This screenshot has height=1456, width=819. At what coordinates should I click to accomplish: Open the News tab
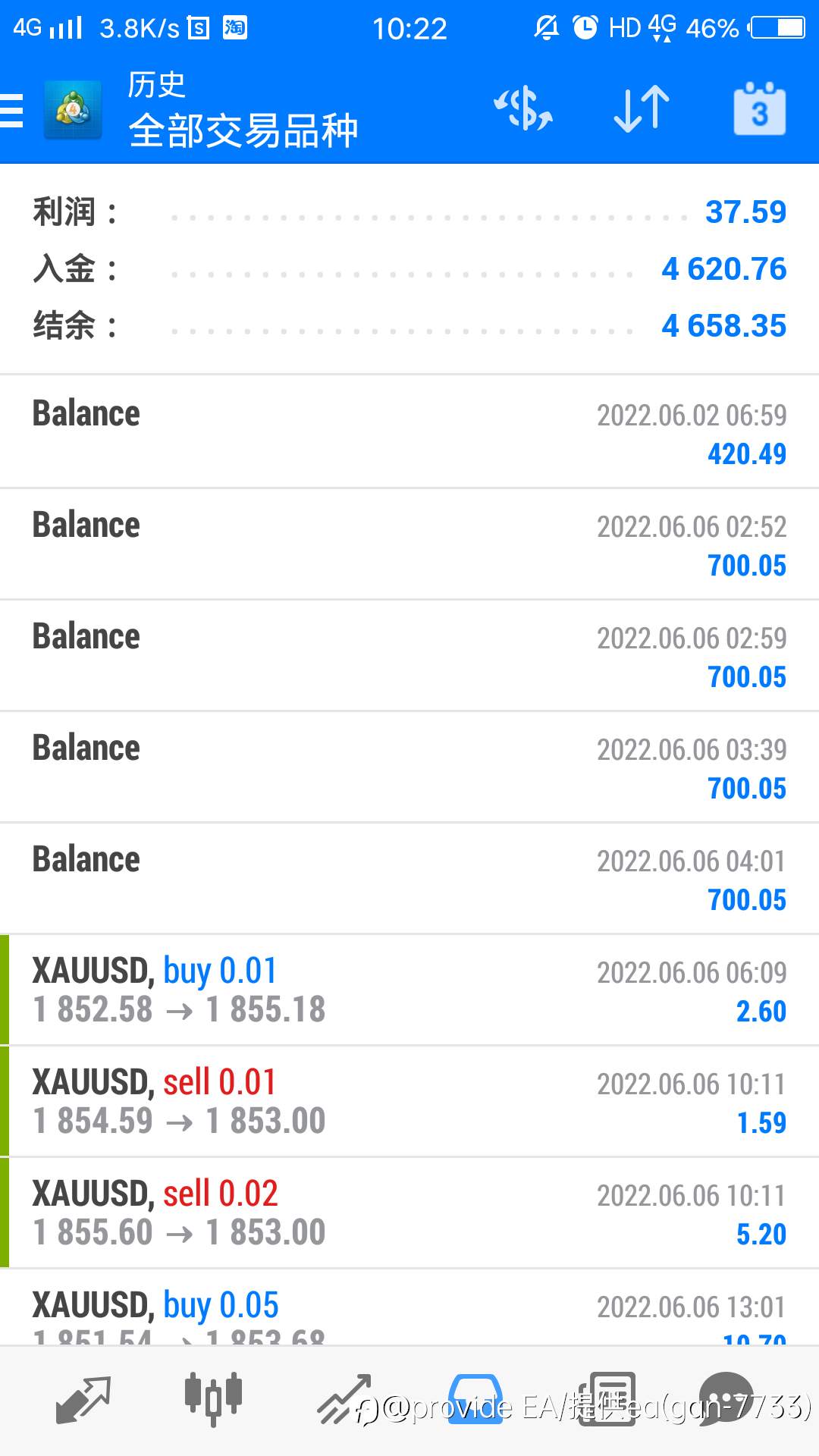click(607, 1399)
